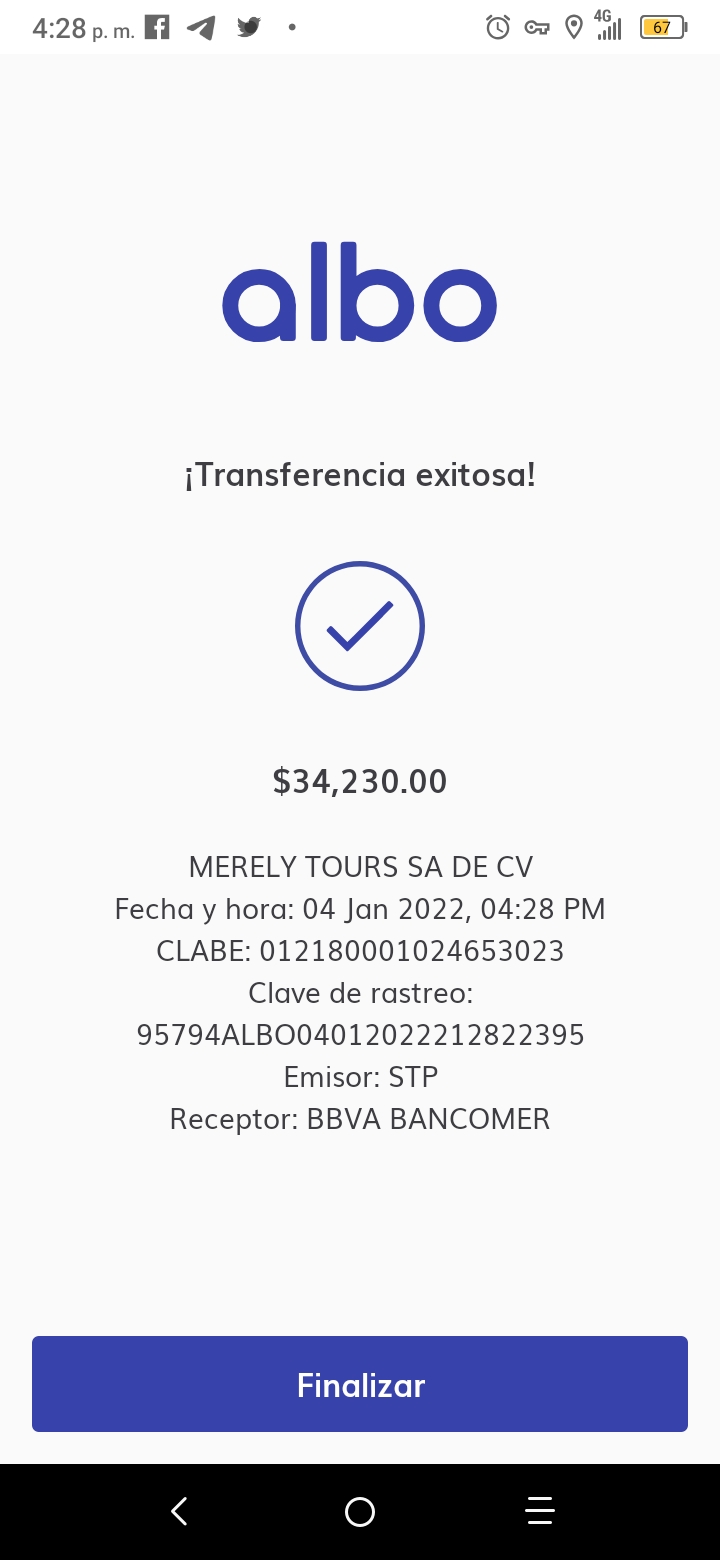Go to the home screen via the circle button
The image size is (720, 1560).
point(360,1511)
